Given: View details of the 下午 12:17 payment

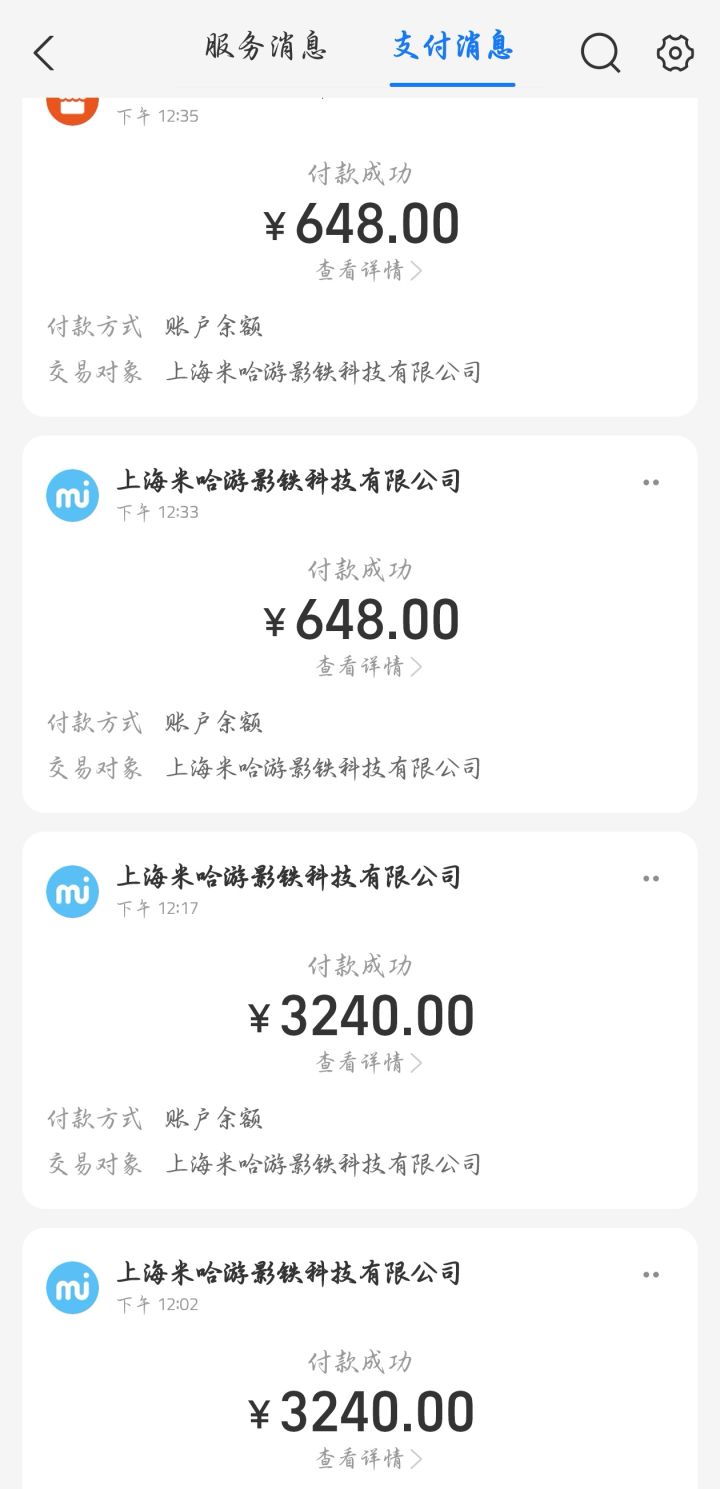Looking at the screenshot, I should pyautogui.click(x=369, y=1063).
